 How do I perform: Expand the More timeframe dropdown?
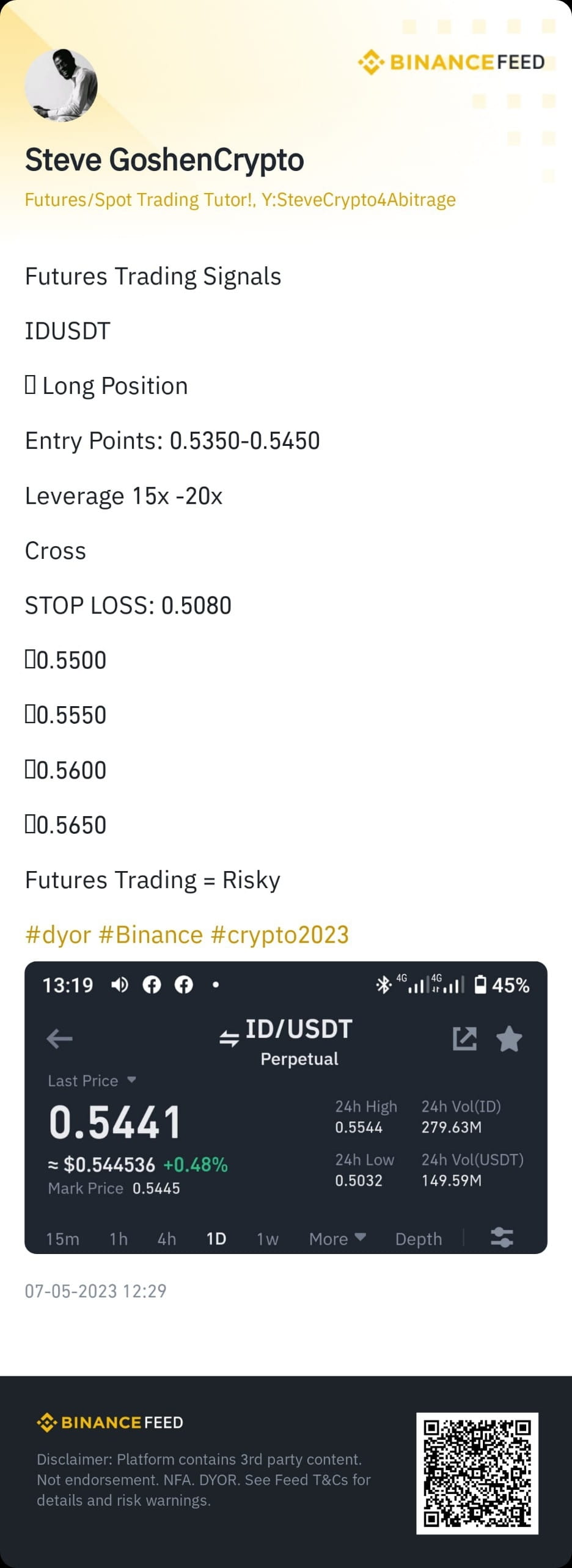[335, 1239]
